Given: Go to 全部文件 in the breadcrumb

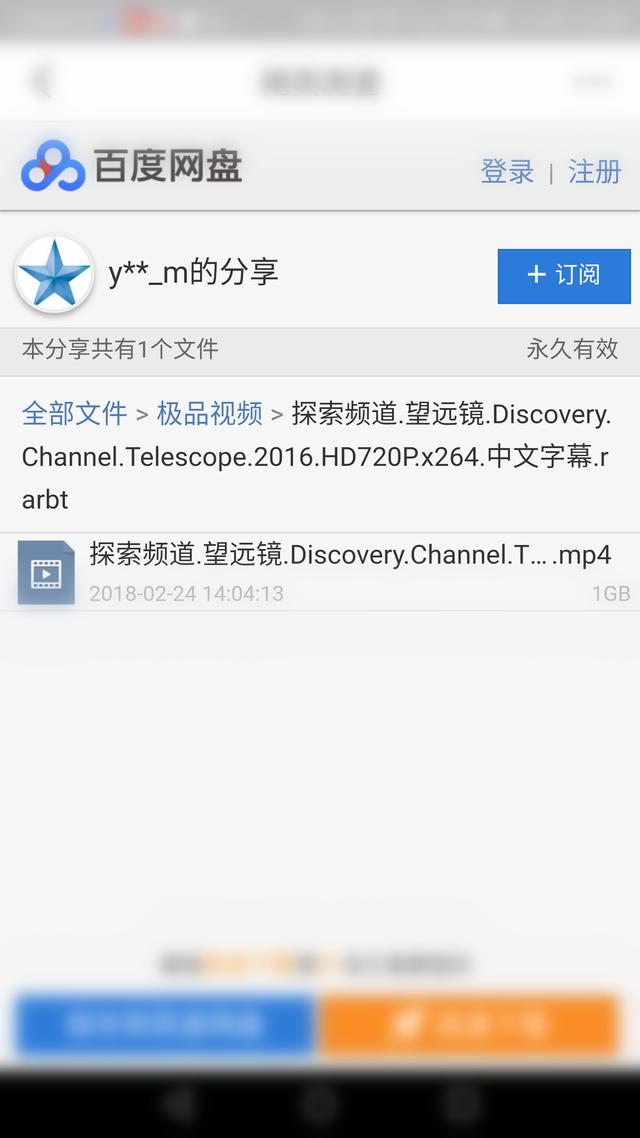Looking at the screenshot, I should click(75, 414).
